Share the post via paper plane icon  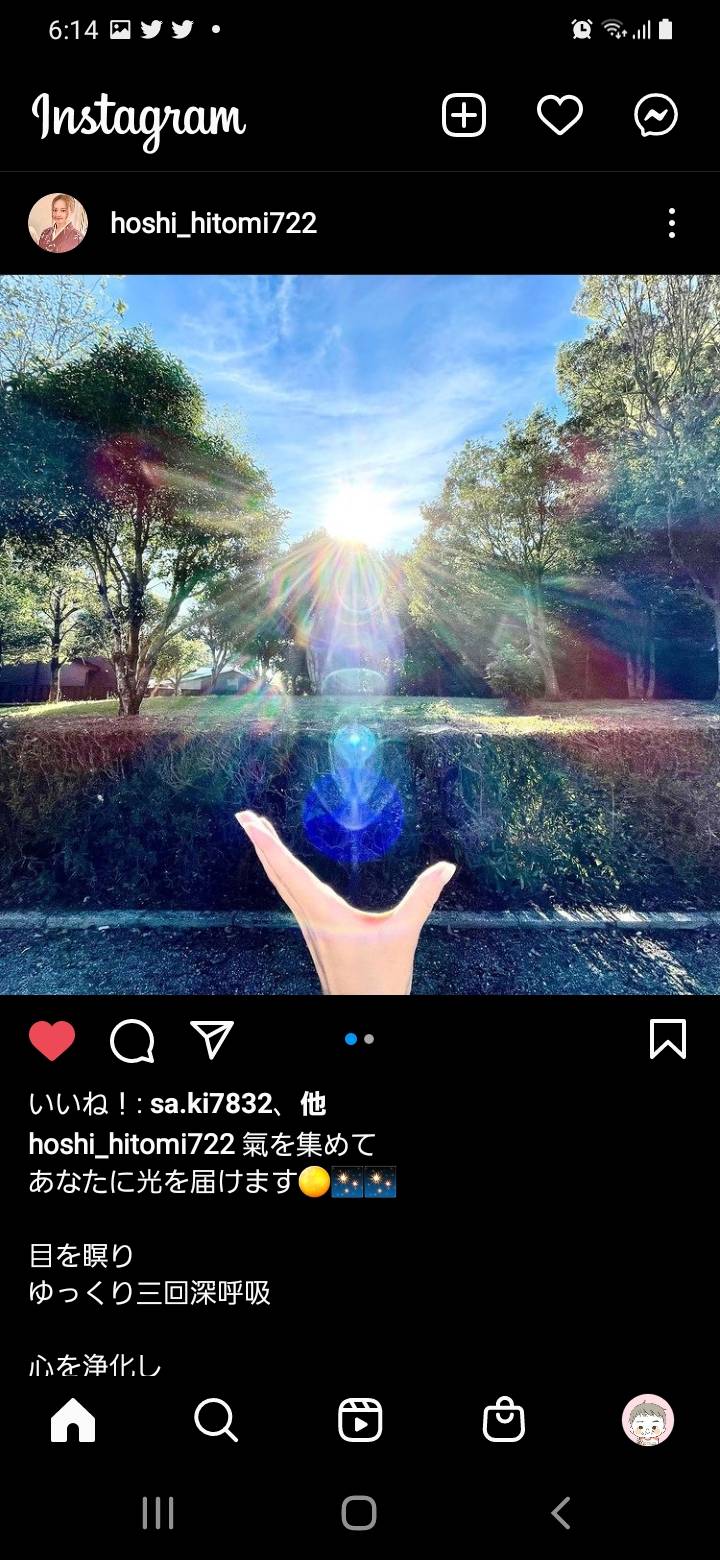coord(212,1040)
